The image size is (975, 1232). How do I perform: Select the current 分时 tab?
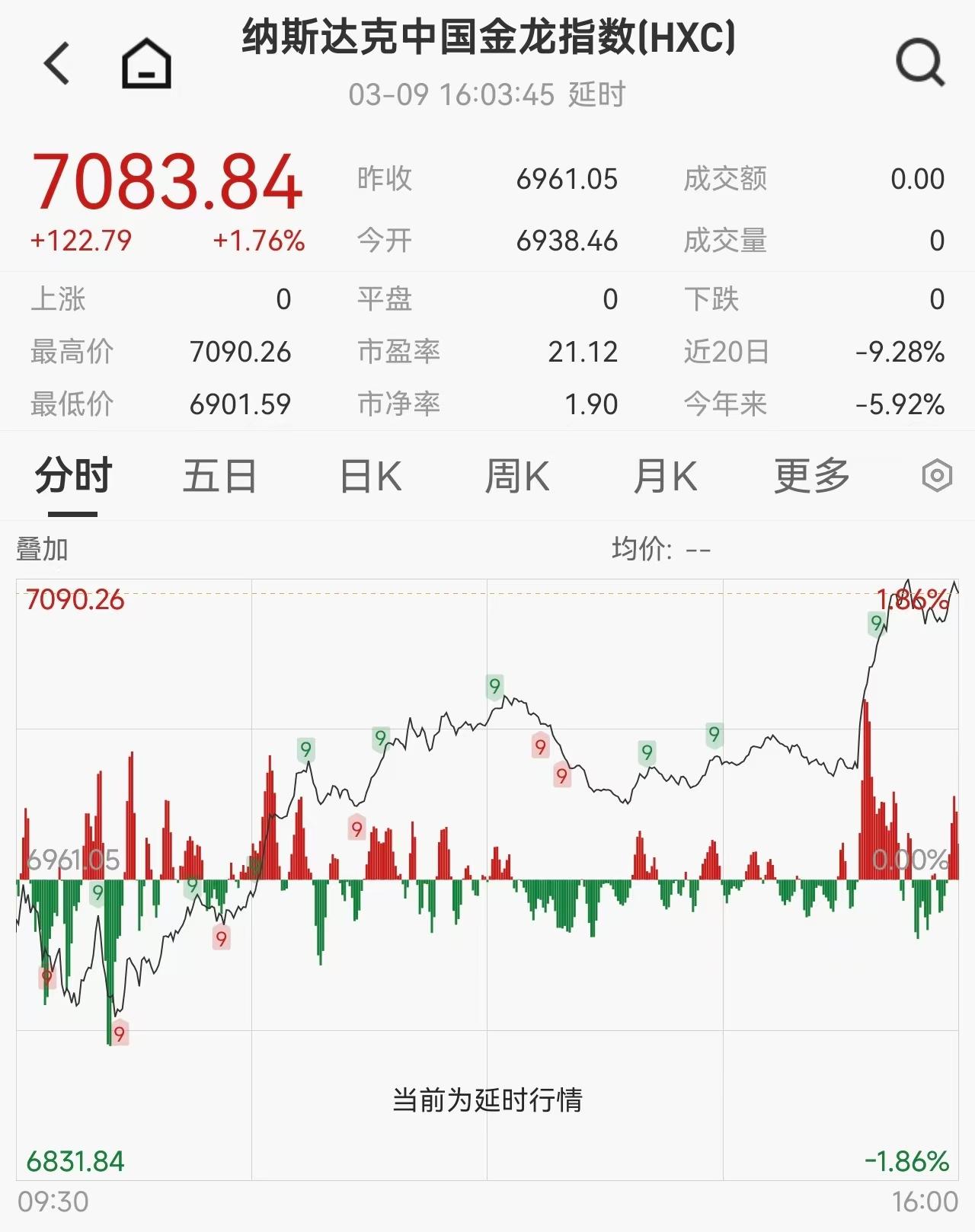click(70, 476)
